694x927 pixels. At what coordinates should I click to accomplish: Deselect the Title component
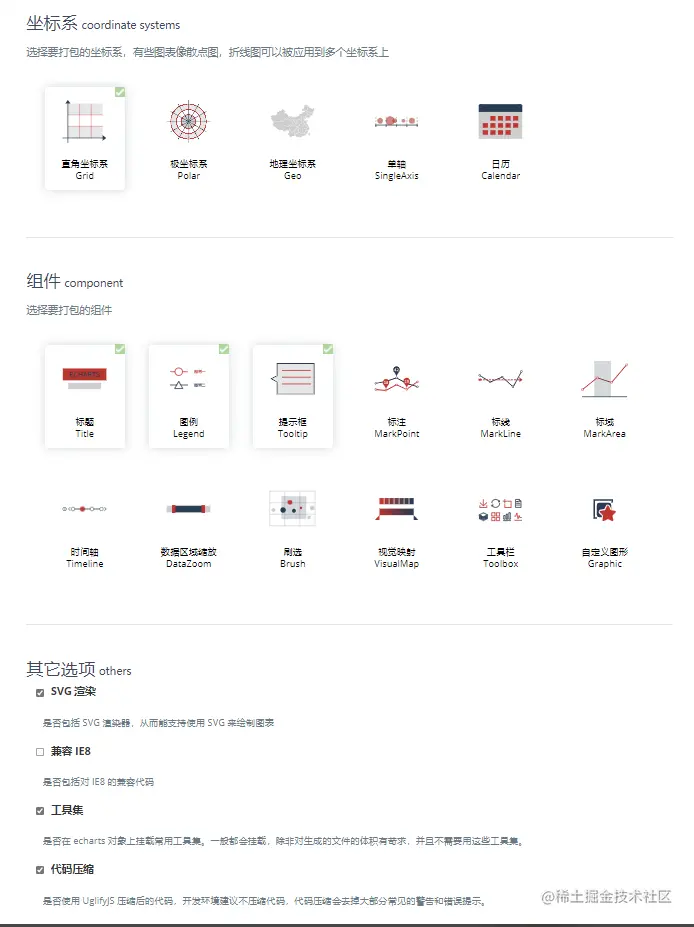(85, 396)
